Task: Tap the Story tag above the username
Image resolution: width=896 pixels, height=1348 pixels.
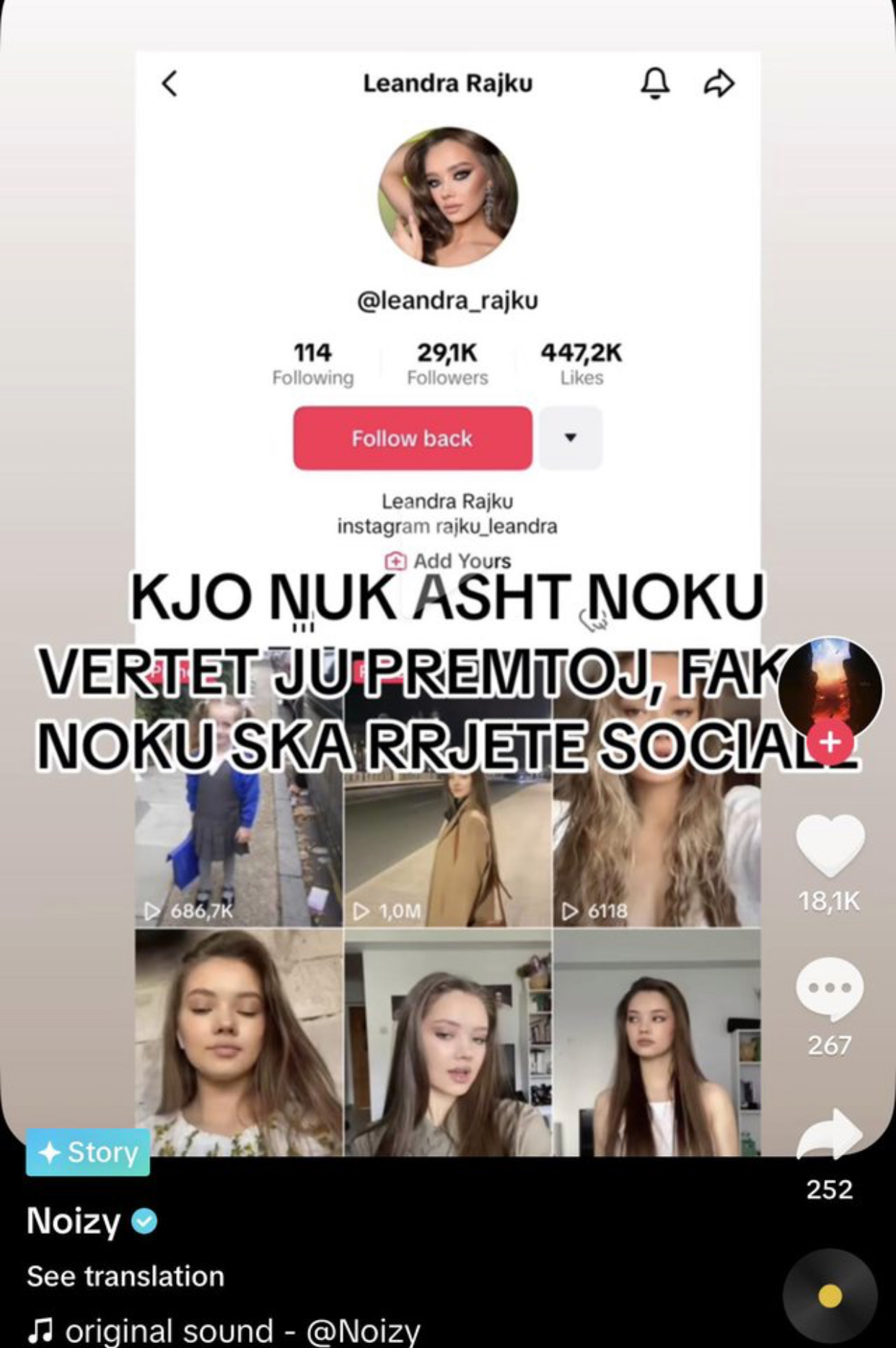Action: point(88,1152)
